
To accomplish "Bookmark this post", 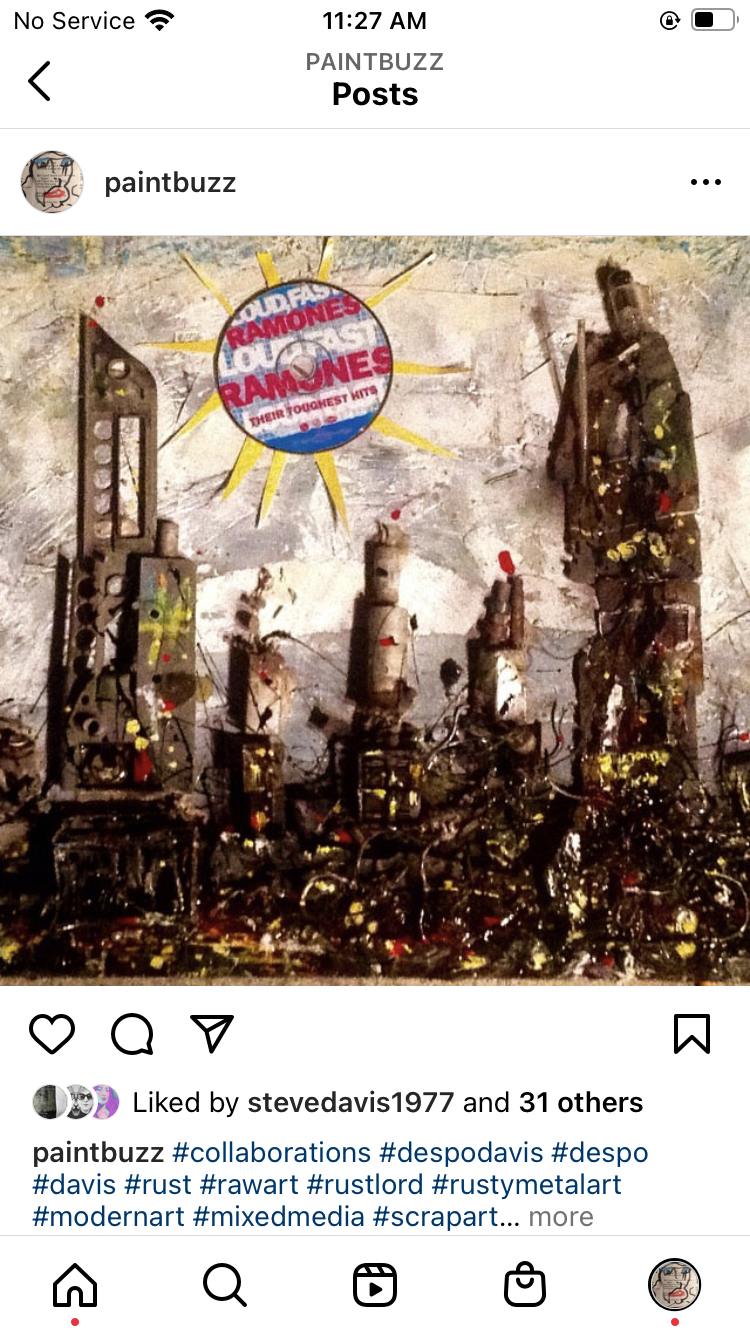I will [692, 1034].
